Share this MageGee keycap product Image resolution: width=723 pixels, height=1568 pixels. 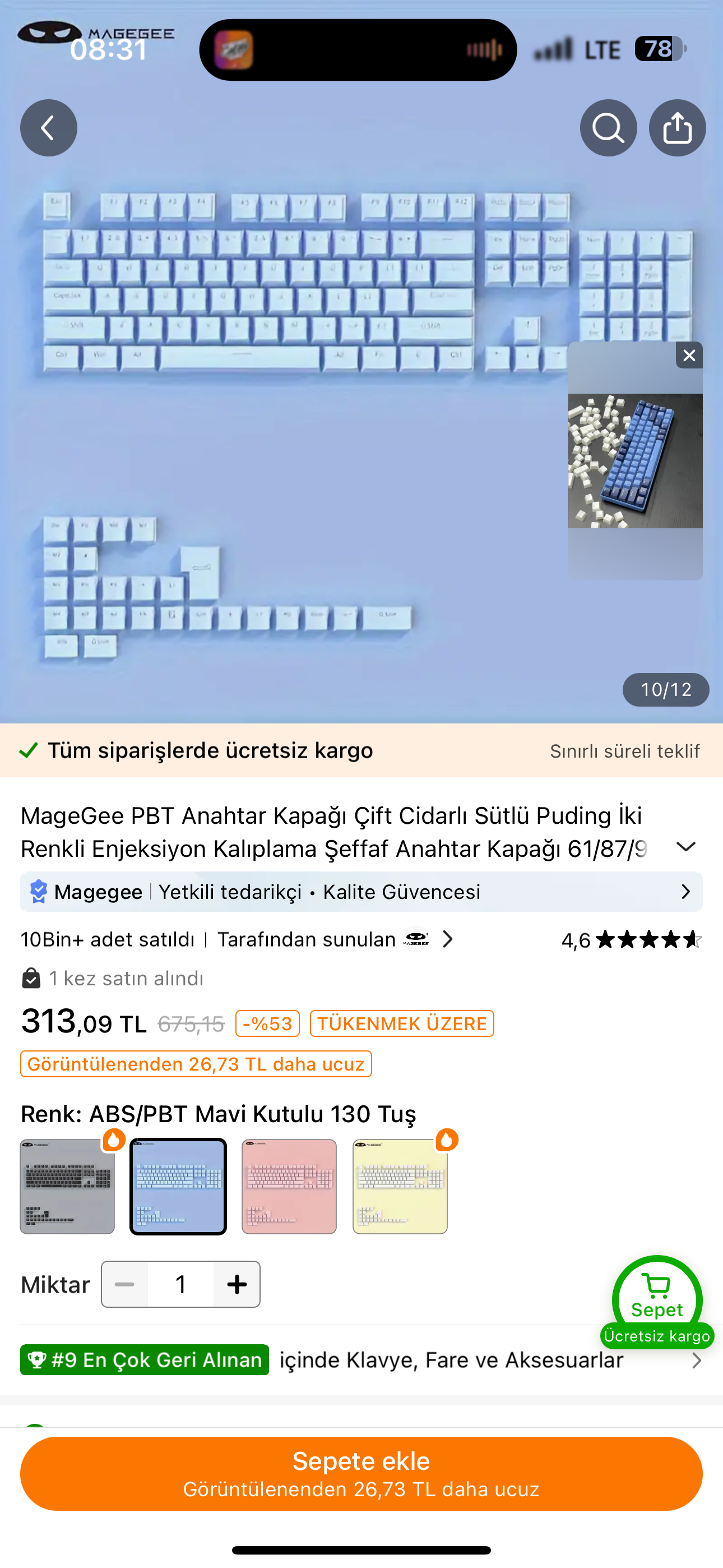(x=676, y=128)
